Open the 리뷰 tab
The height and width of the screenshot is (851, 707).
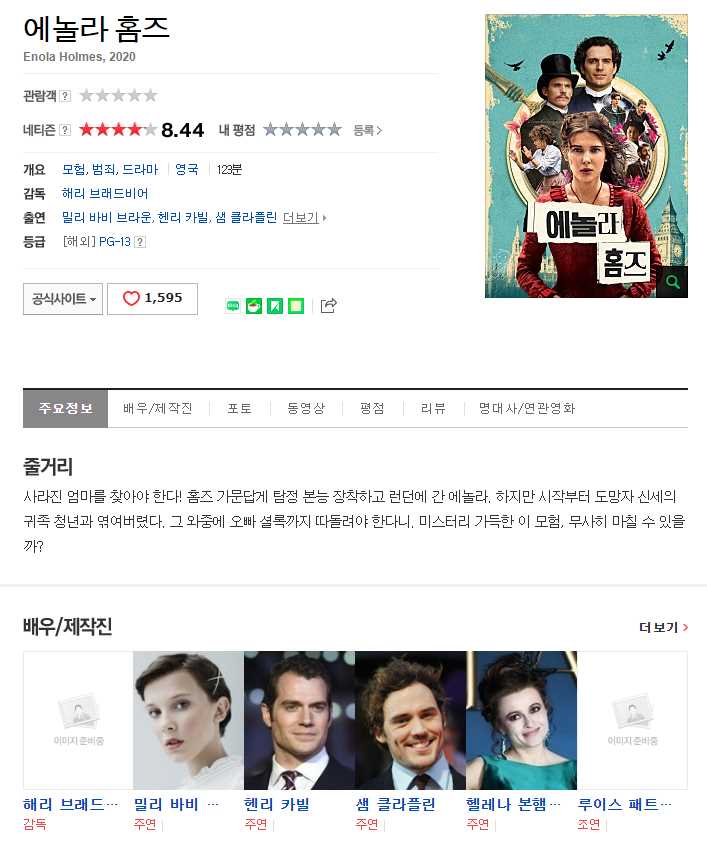coord(433,409)
